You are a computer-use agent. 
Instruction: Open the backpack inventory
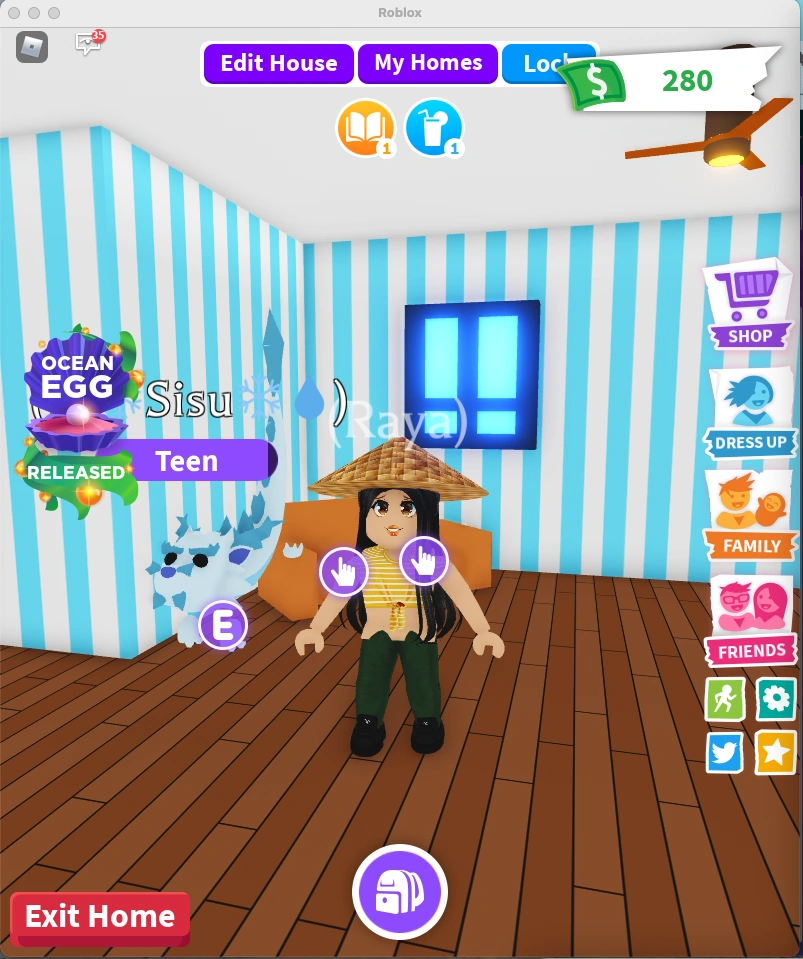point(400,892)
